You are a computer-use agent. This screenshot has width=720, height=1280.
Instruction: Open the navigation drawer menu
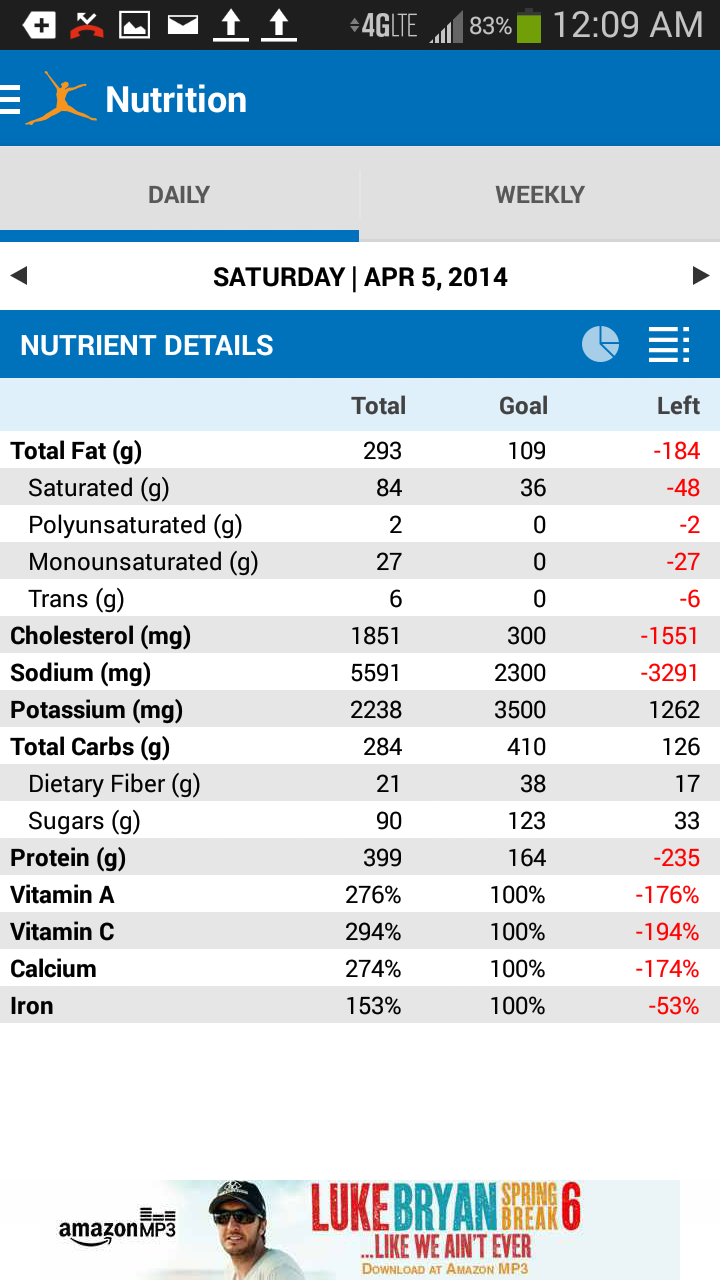coord(12,99)
